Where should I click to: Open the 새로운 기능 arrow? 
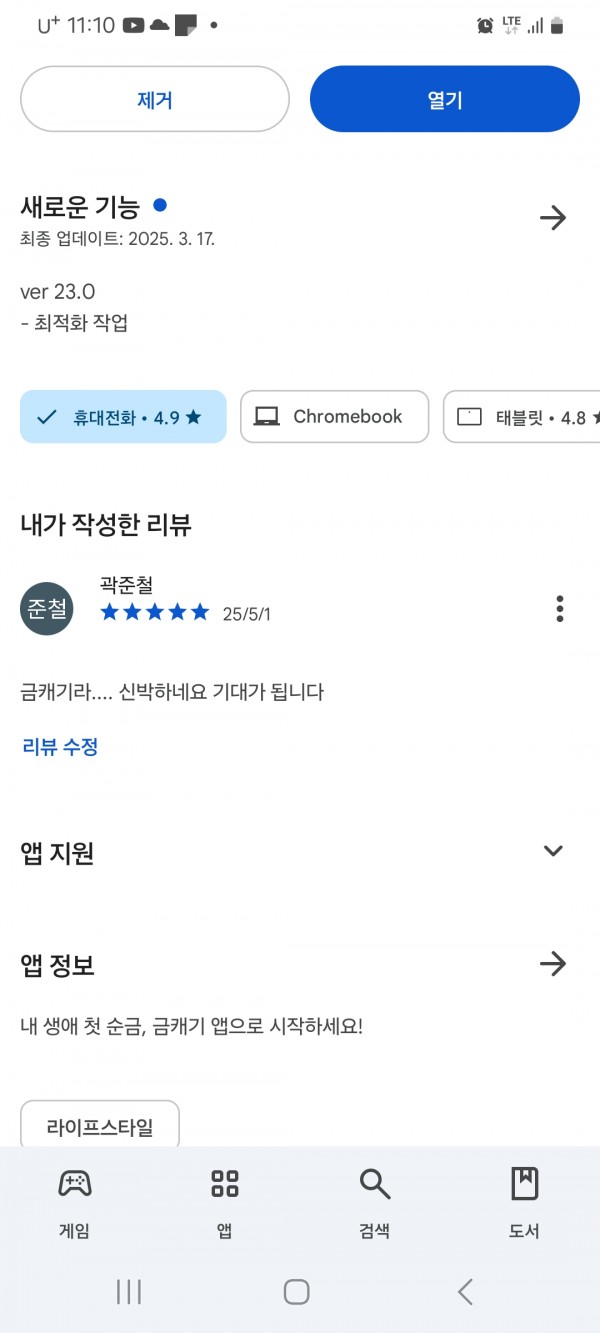[x=553, y=218]
